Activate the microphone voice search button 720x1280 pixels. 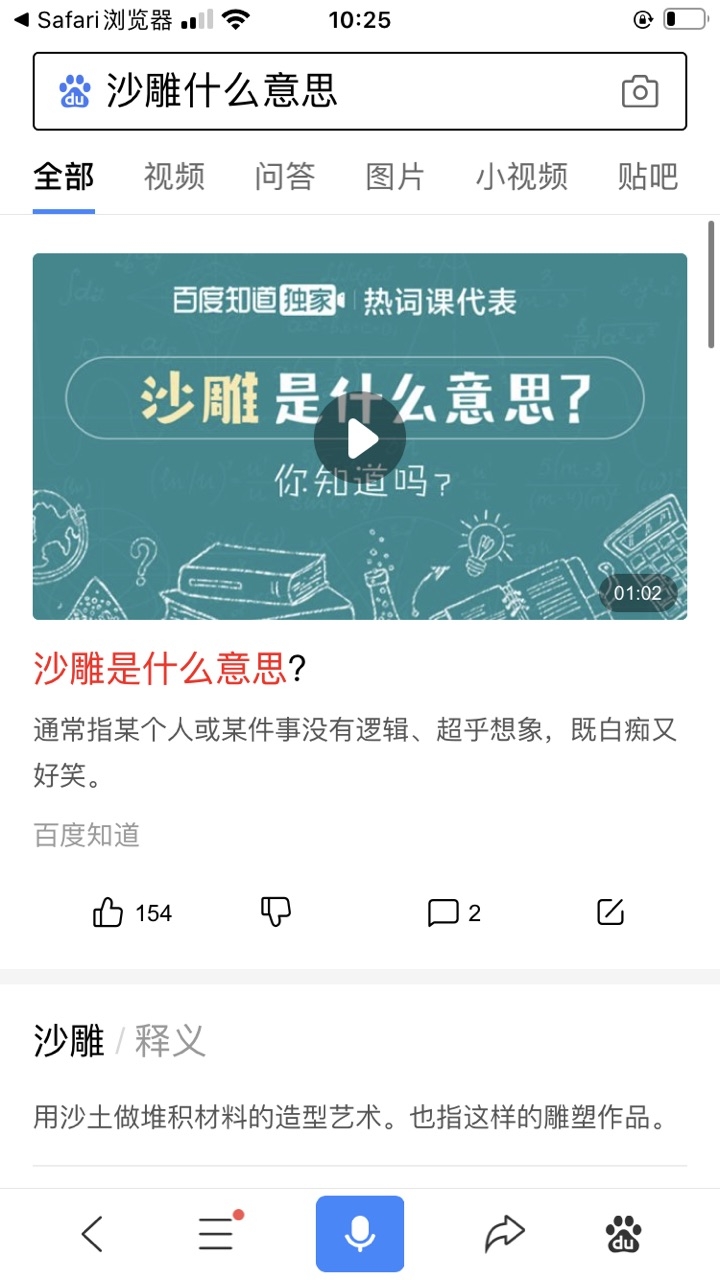360,1233
